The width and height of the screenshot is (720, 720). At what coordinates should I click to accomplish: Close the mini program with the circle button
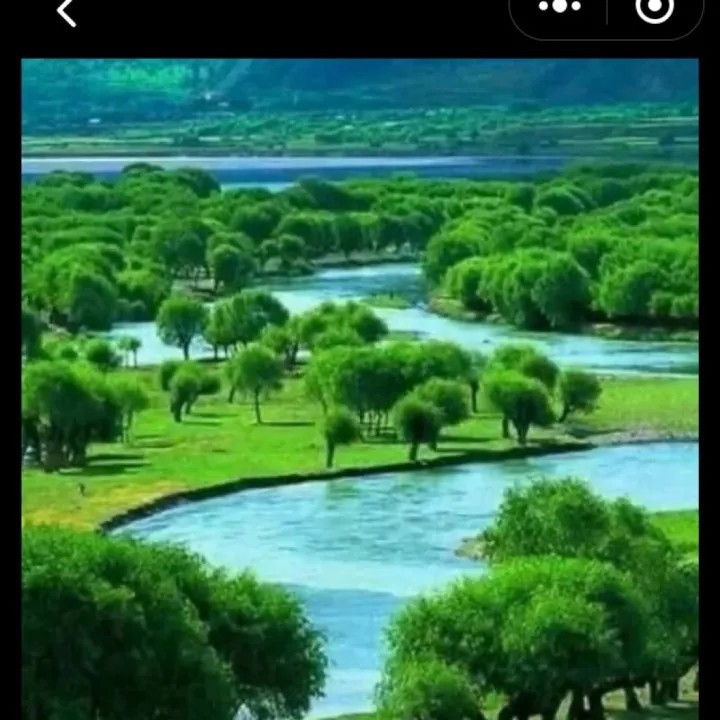[655, 8]
